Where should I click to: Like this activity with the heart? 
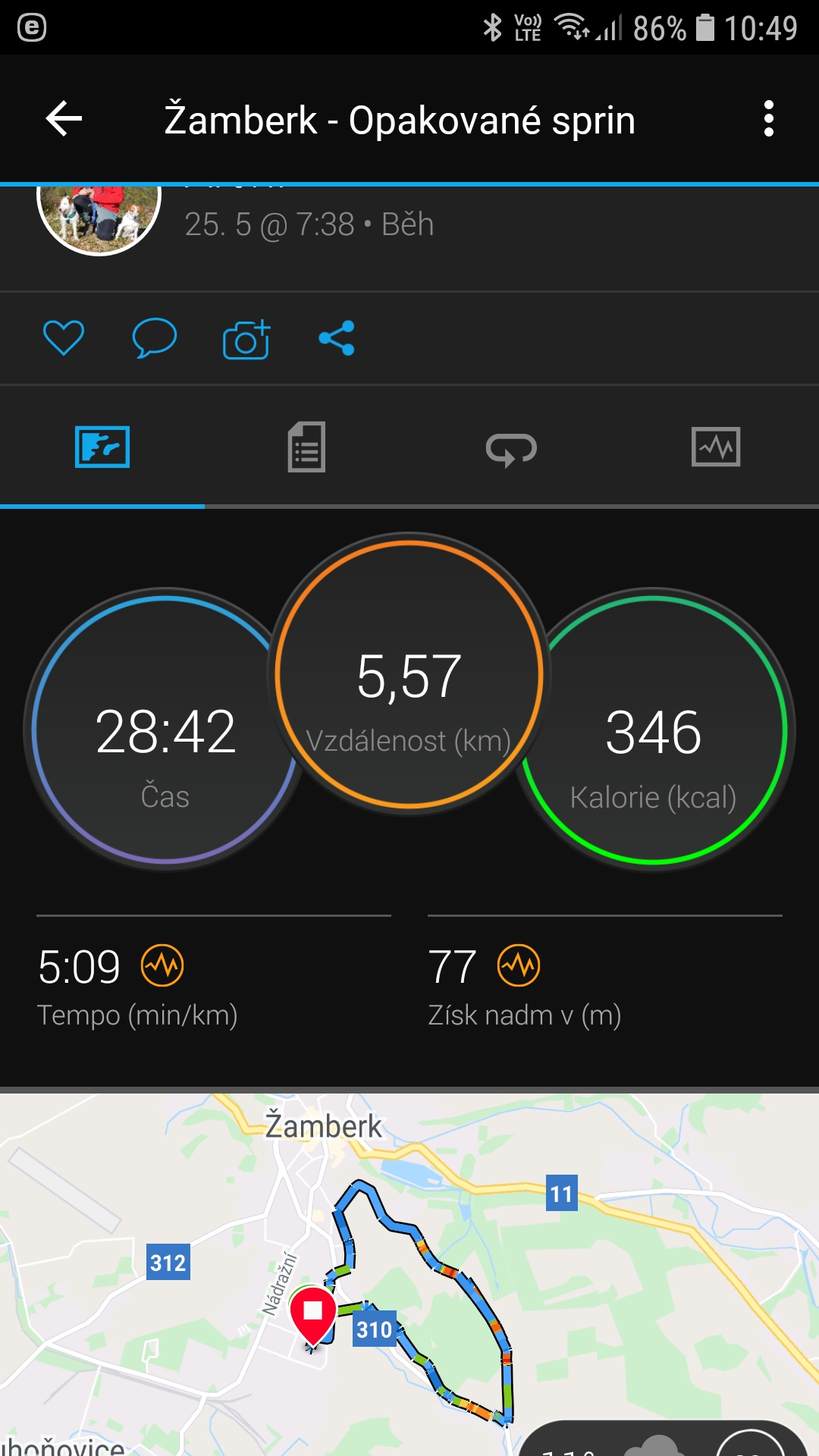pyautogui.click(x=64, y=338)
